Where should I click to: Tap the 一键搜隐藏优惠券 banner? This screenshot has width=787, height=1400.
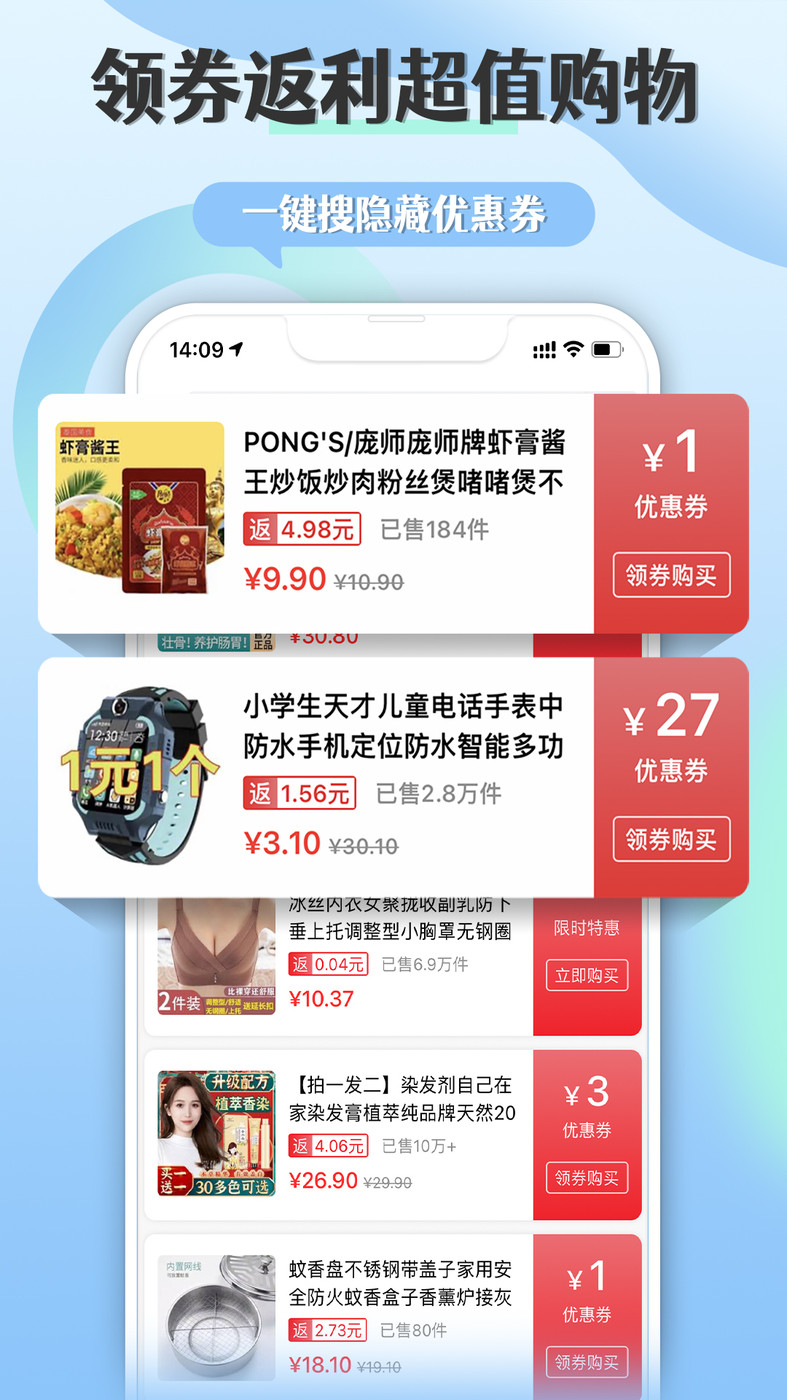393,214
